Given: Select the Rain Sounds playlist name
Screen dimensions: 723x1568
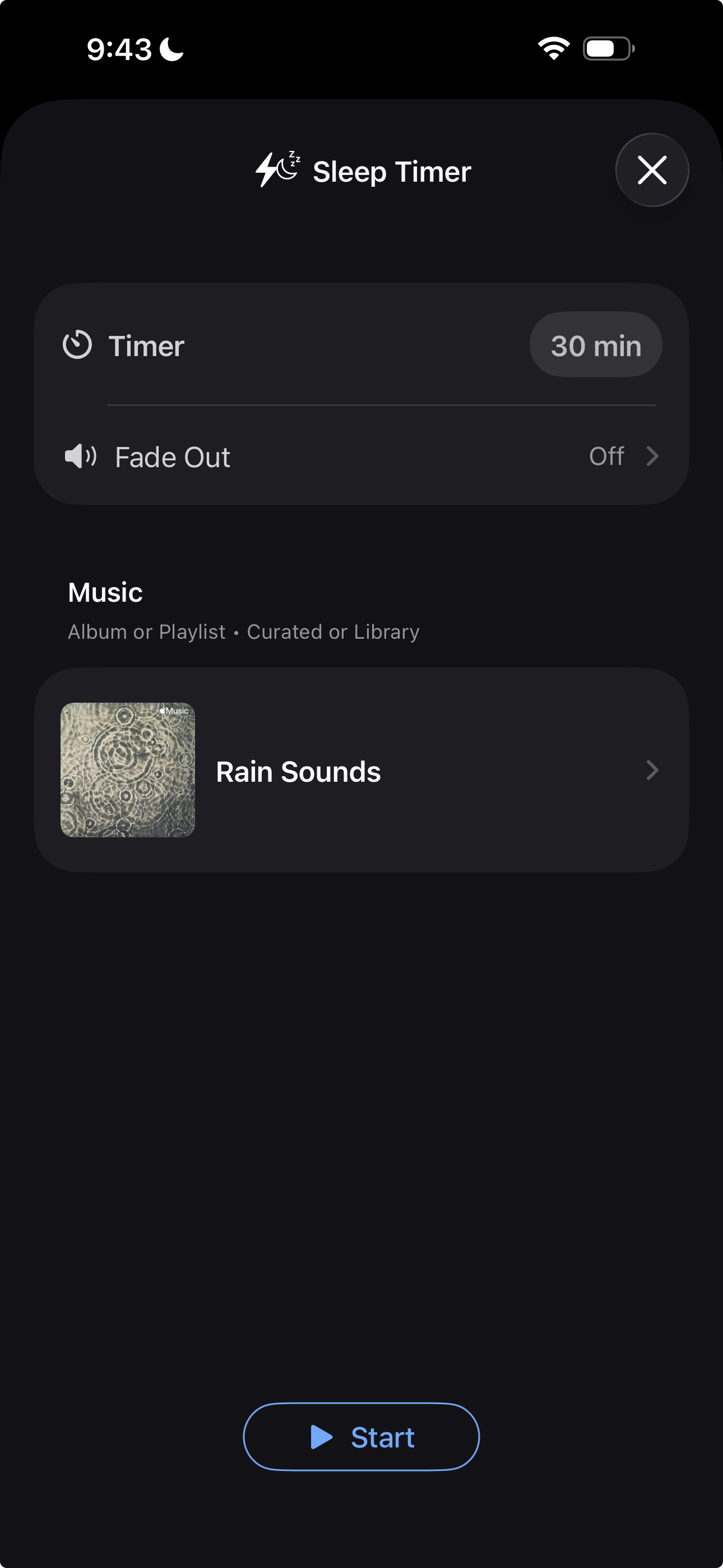Looking at the screenshot, I should pyautogui.click(x=298, y=771).
